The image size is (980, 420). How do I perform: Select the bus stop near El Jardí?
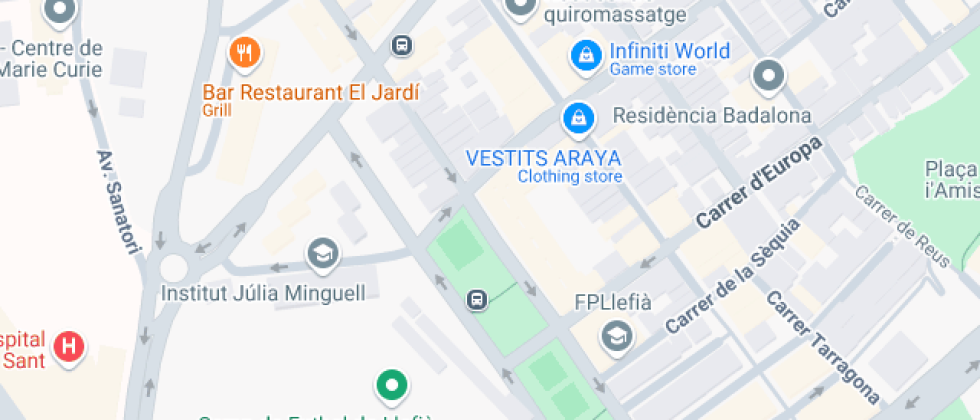[x=401, y=45]
